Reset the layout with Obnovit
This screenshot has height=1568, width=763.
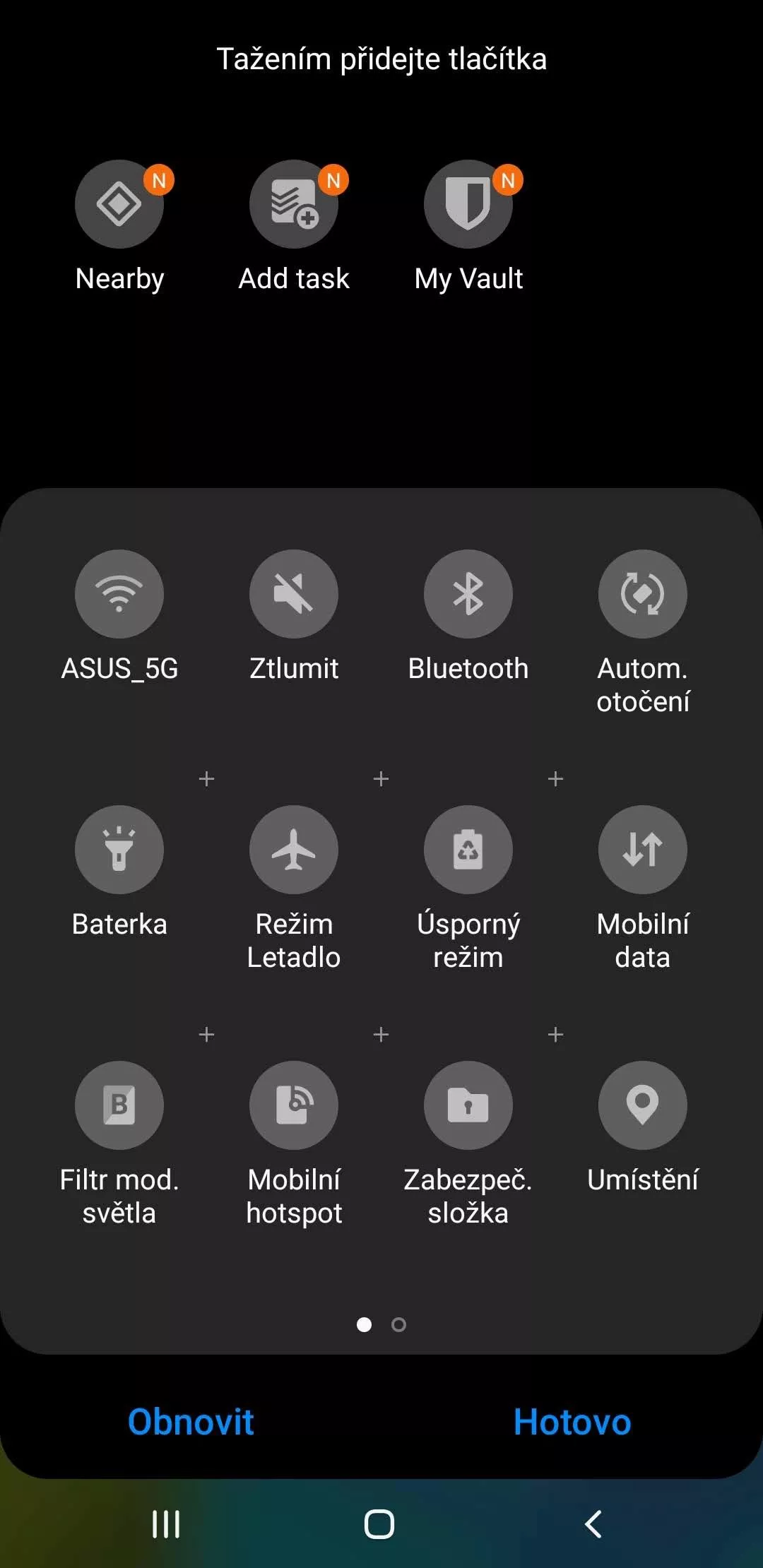coord(191,1422)
